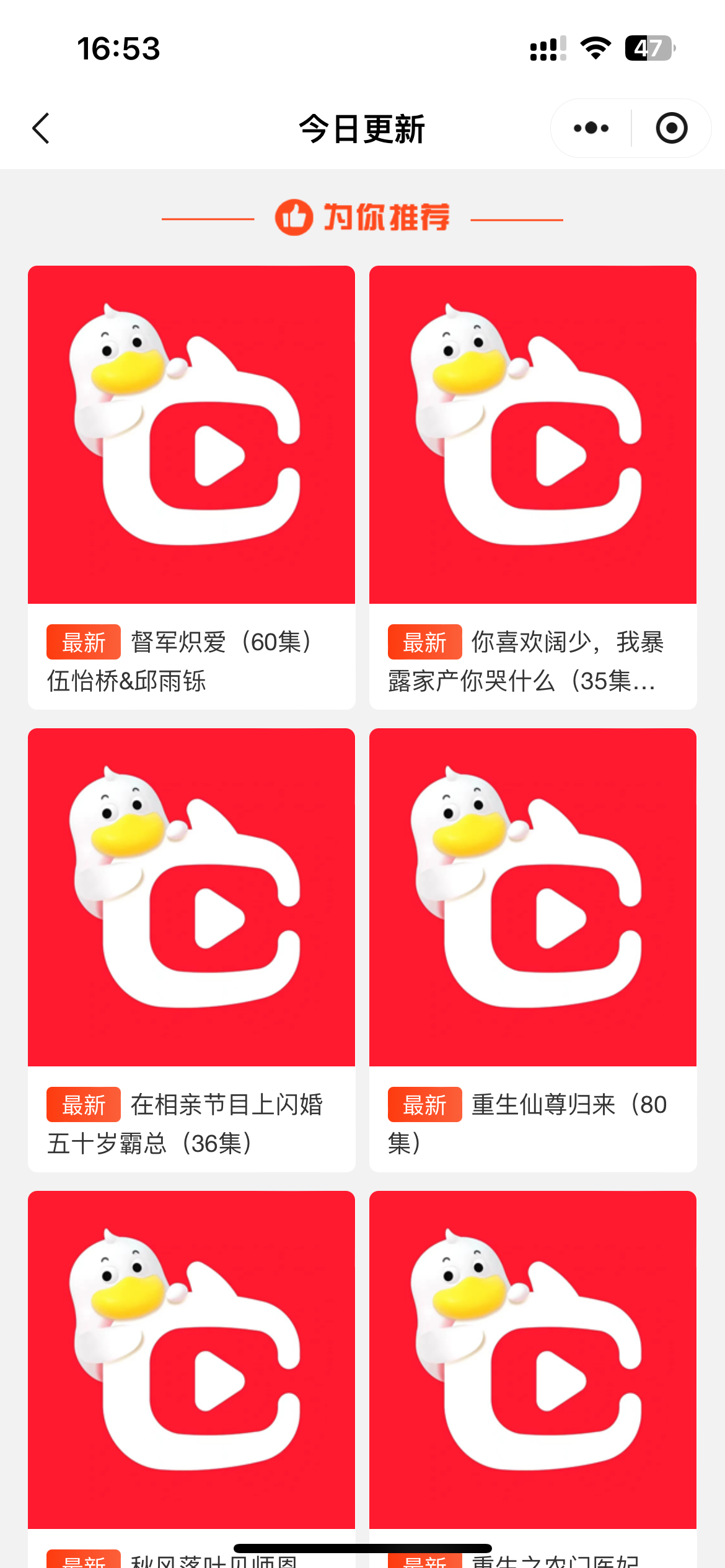Open drama 督军炽爱（60集）
This screenshot has width=725, height=1568.
pos(191,487)
